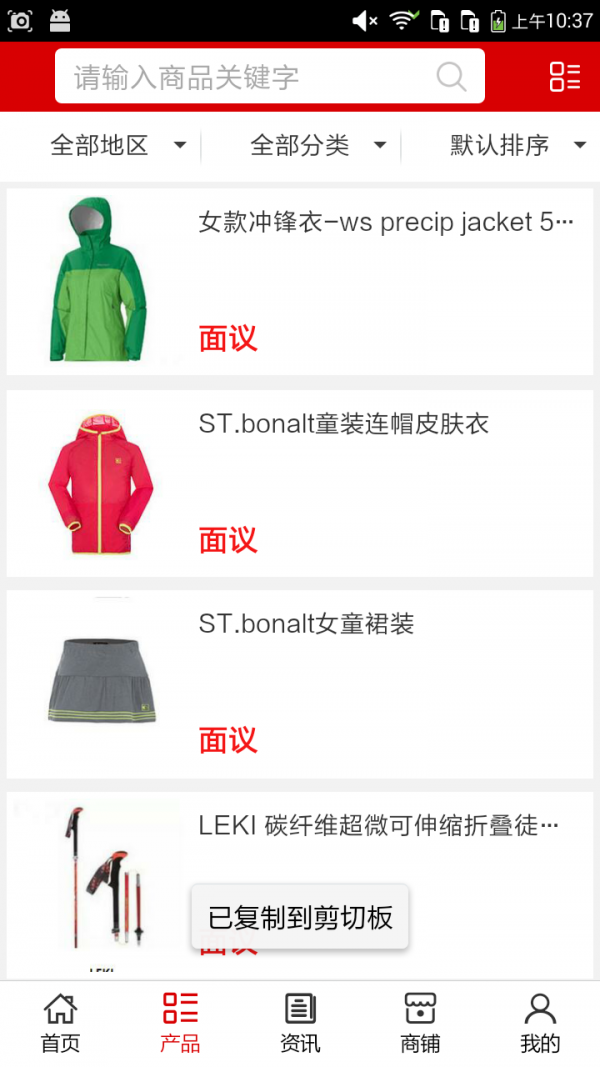Select the 产品 tab

pos(180,1023)
